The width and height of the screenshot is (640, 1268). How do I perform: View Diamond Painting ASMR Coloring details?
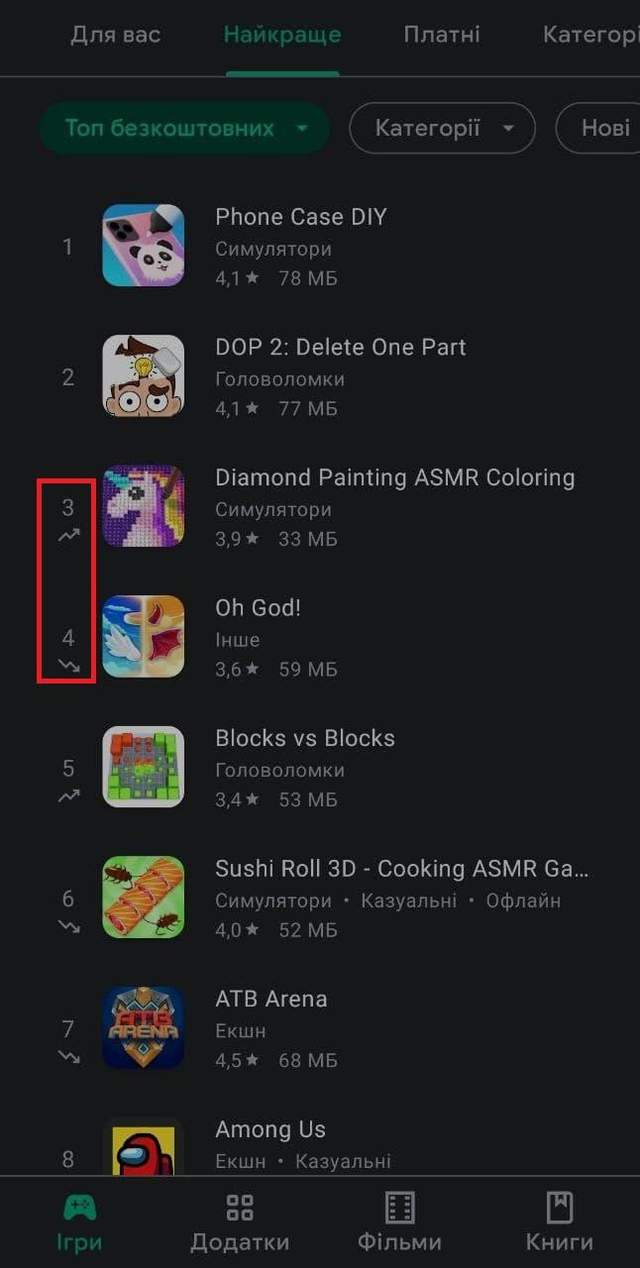click(394, 506)
